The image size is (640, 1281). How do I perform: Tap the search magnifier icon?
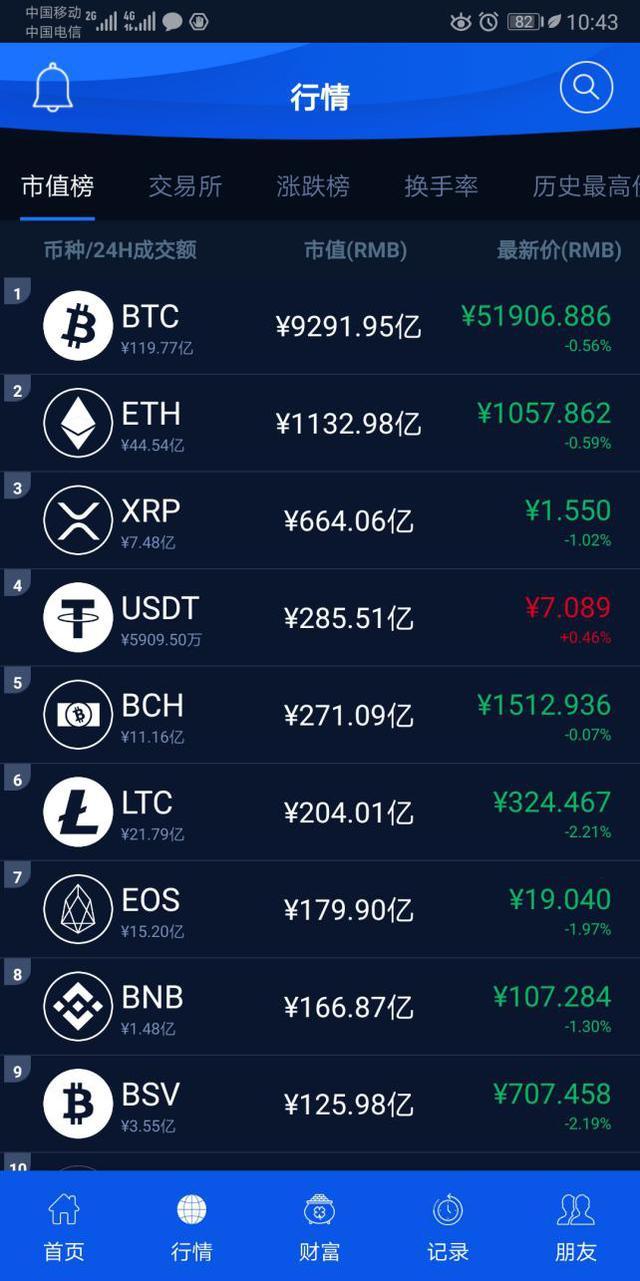click(586, 88)
